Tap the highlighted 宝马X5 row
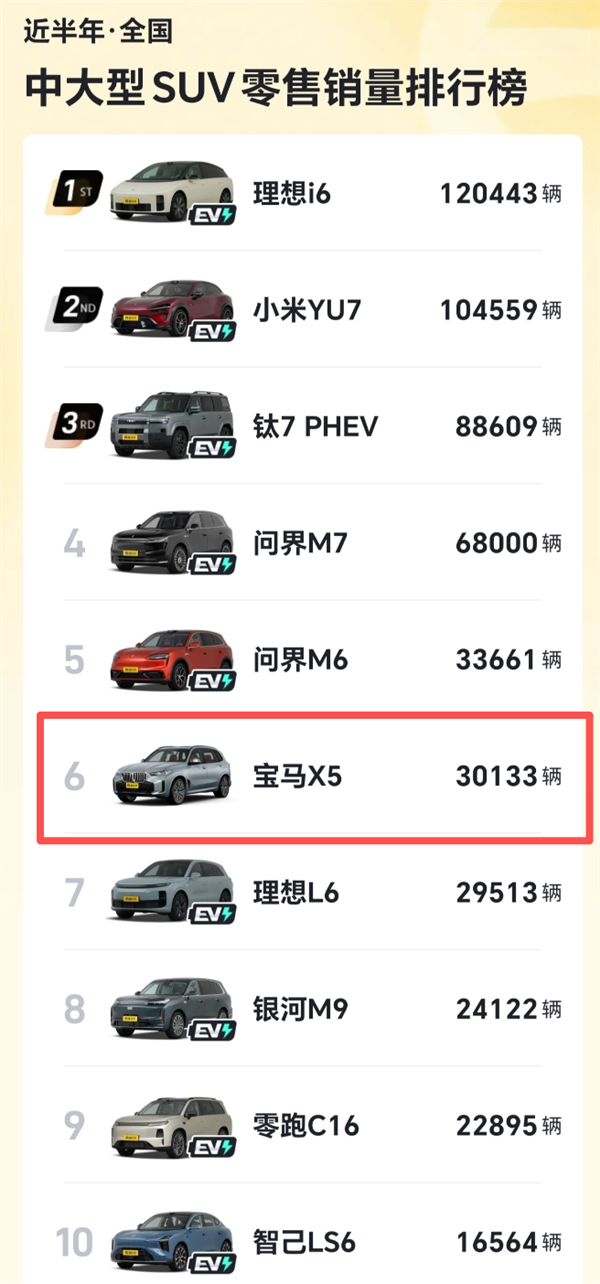This screenshot has height=1284, width=600. click(315, 777)
